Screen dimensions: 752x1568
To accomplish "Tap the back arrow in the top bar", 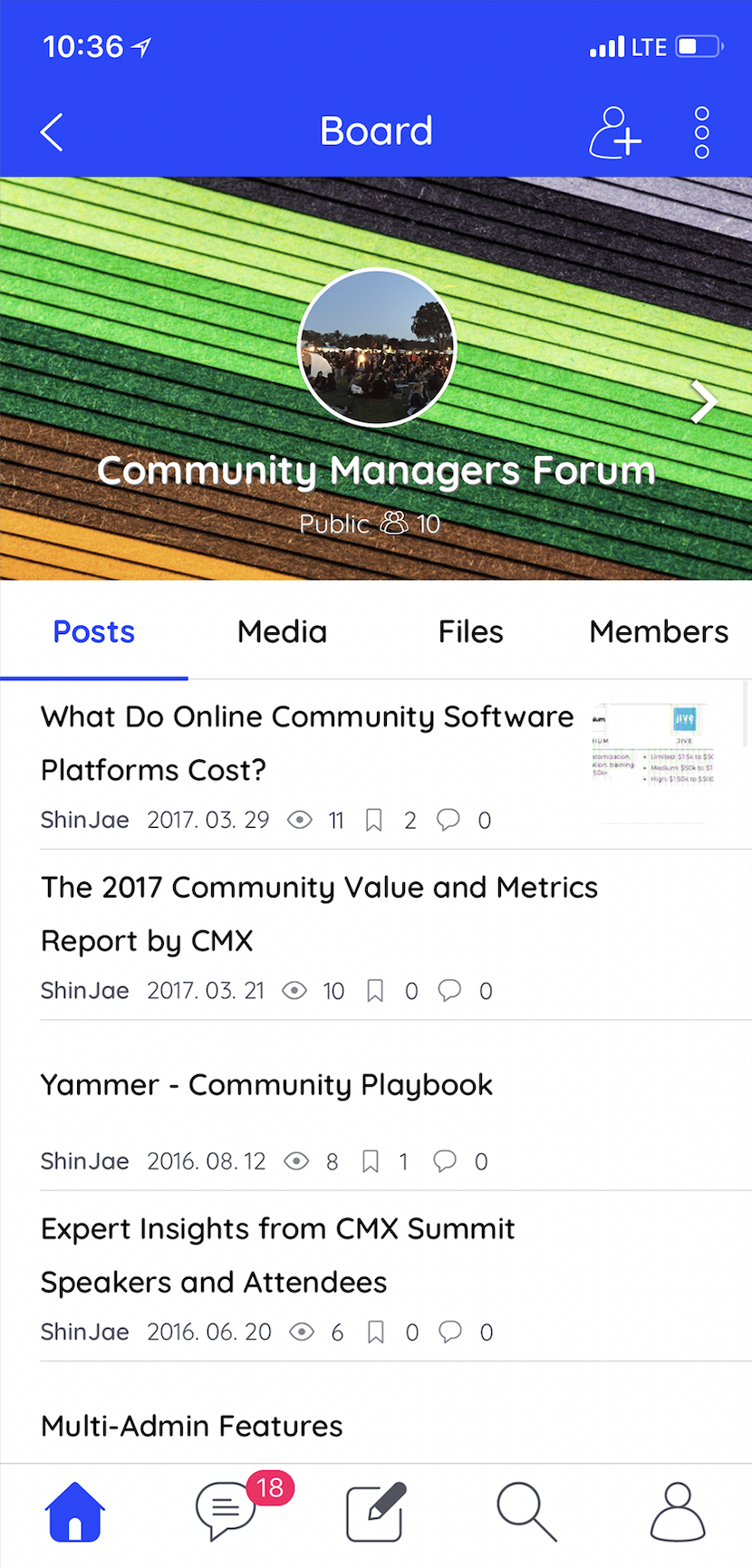I will (x=52, y=132).
